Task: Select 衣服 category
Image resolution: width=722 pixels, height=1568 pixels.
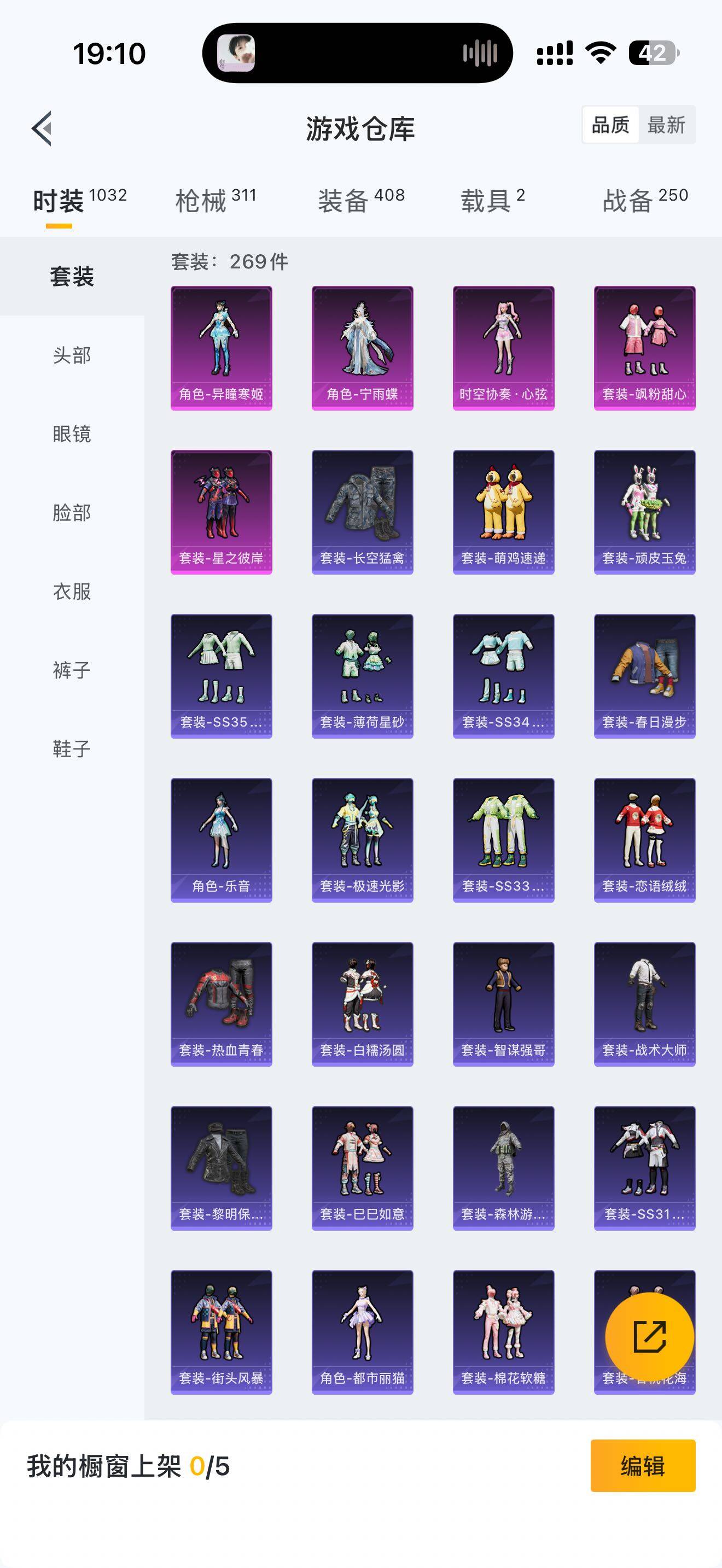Action: [x=72, y=591]
